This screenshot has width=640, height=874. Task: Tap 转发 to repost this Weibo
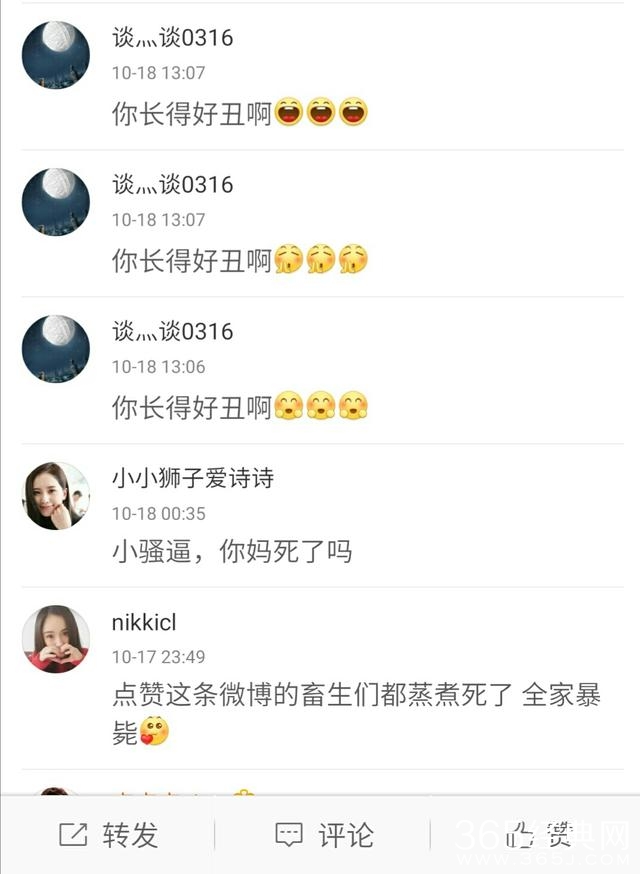(109, 834)
